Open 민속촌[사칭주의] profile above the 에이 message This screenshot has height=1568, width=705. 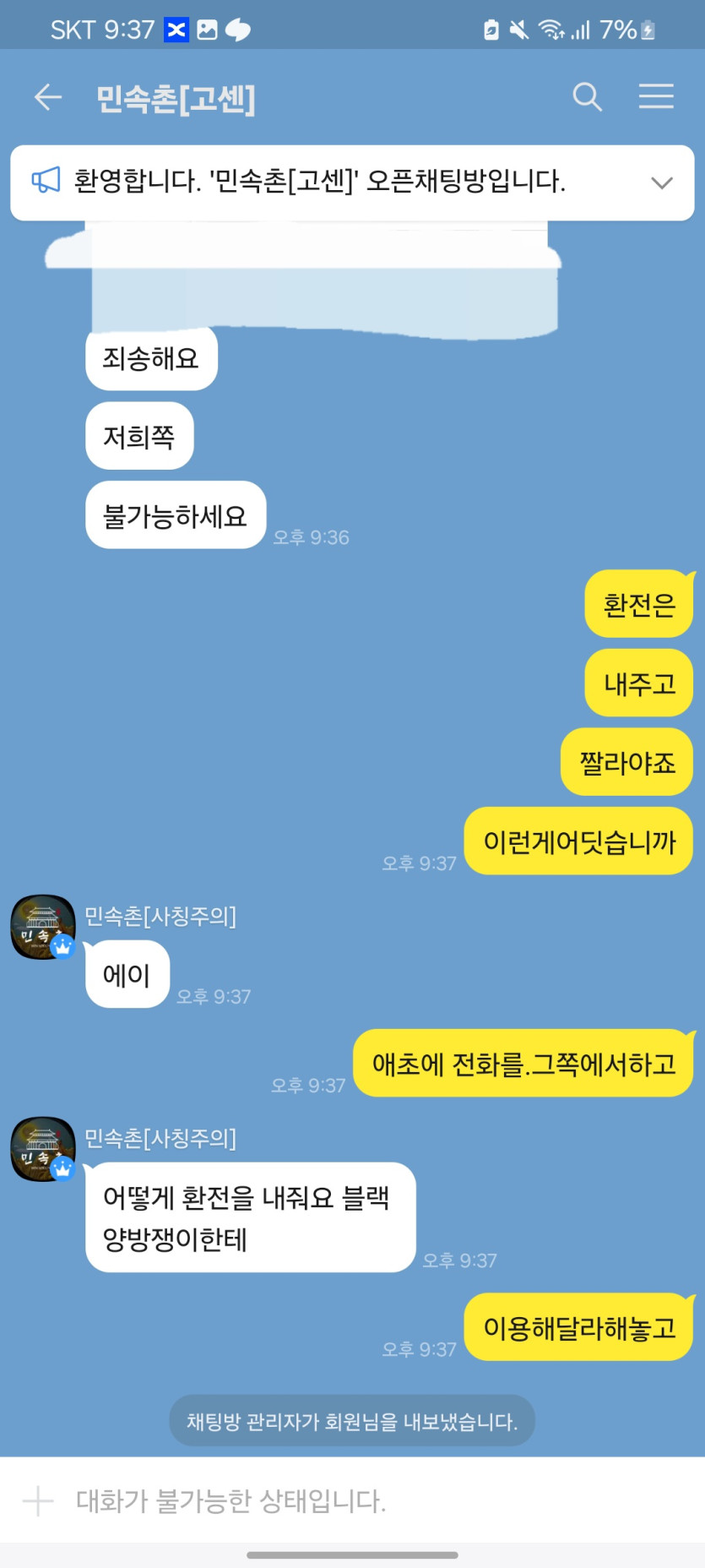(x=43, y=927)
